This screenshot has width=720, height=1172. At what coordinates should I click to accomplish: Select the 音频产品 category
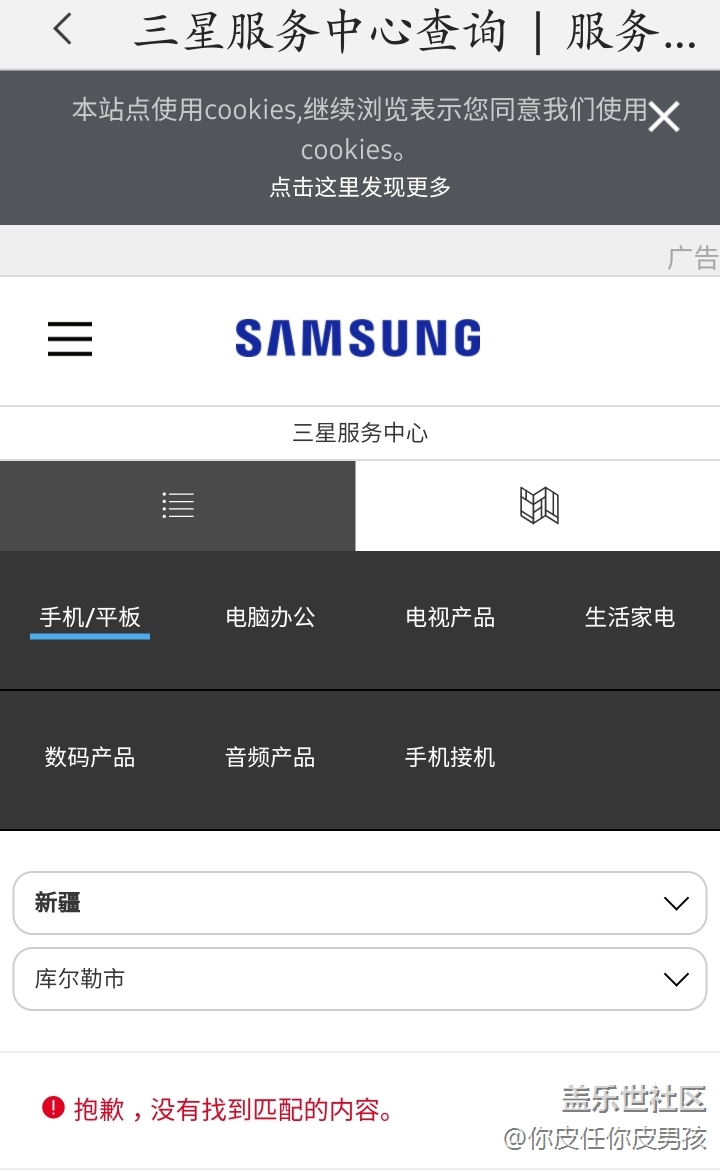(270, 758)
